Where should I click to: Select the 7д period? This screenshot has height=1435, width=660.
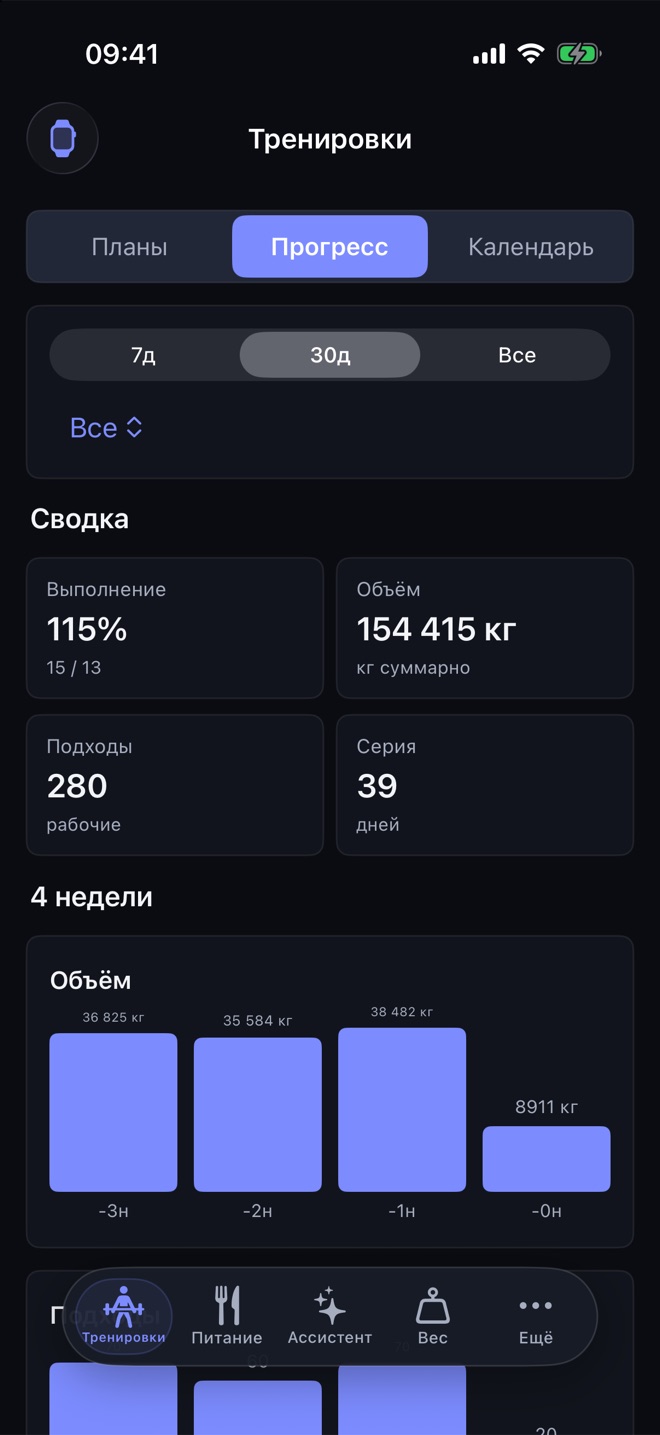(143, 355)
